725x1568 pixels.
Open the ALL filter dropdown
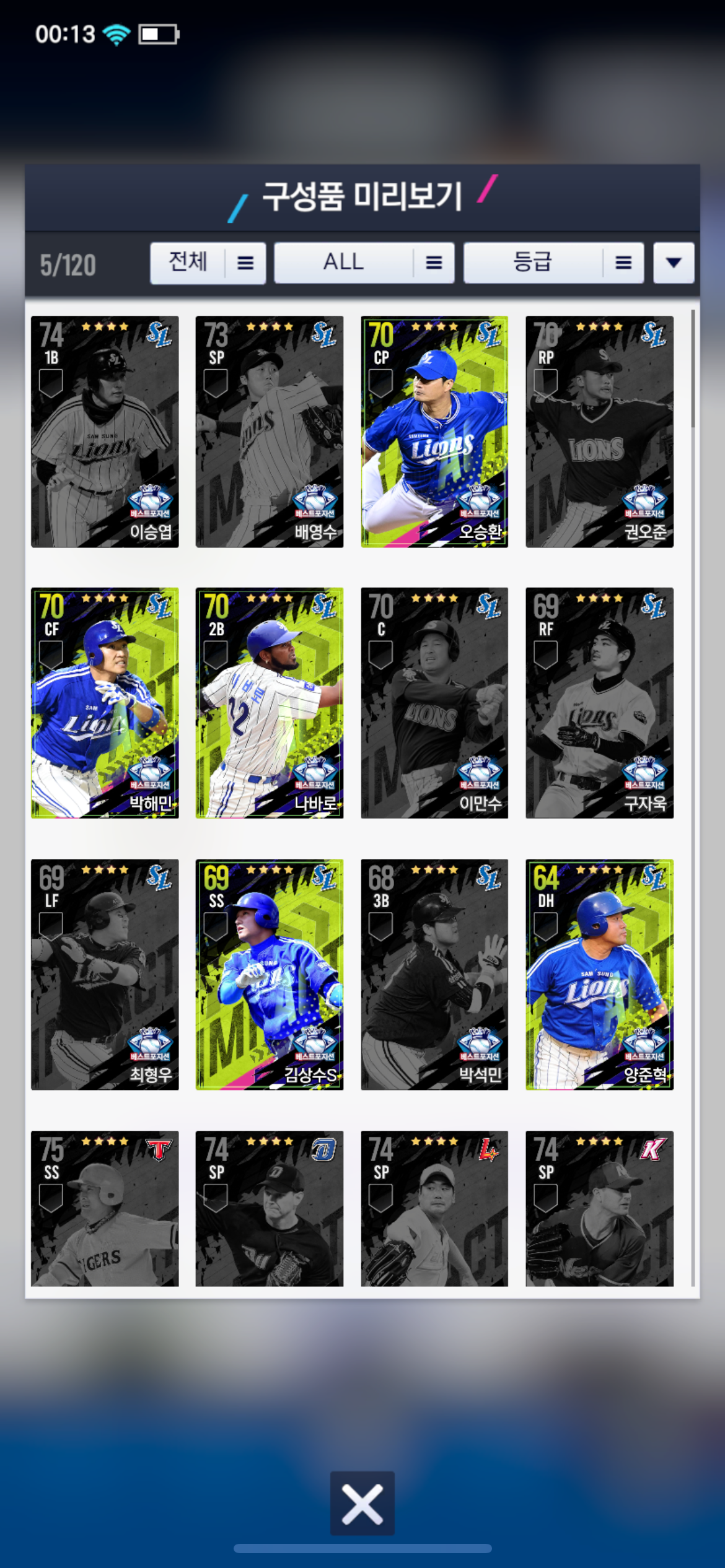tap(364, 263)
